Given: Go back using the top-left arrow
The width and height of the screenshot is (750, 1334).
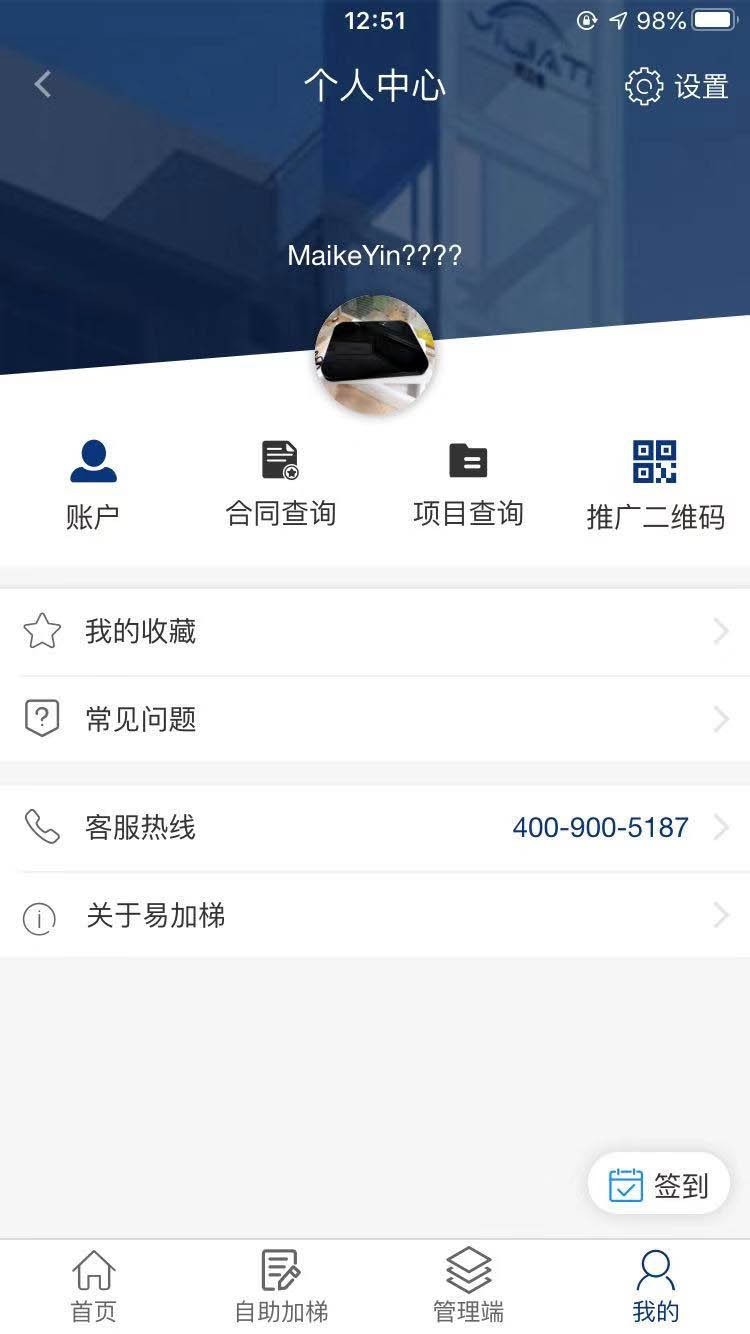Looking at the screenshot, I should coord(42,86).
